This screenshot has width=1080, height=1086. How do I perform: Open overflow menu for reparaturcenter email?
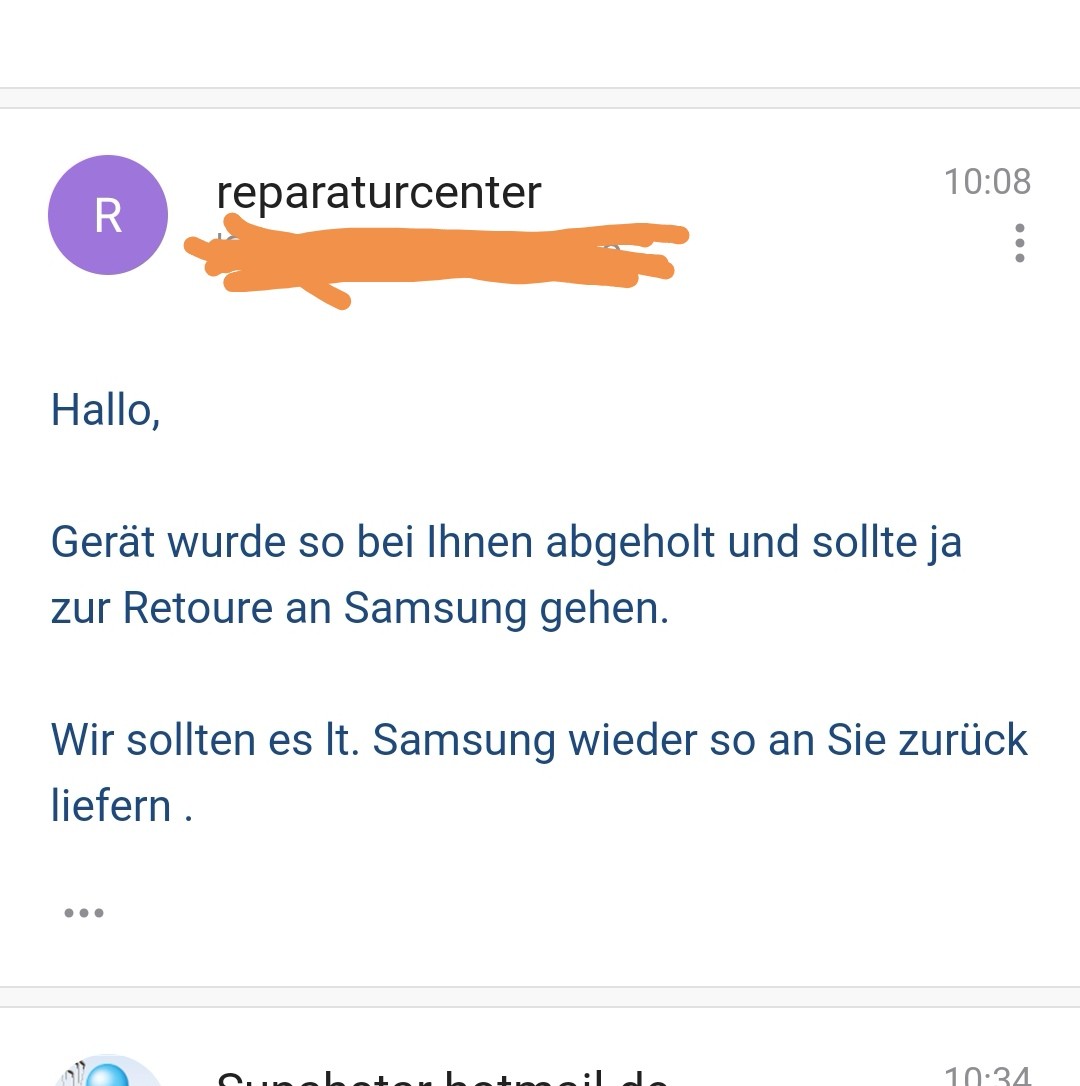(x=1019, y=243)
